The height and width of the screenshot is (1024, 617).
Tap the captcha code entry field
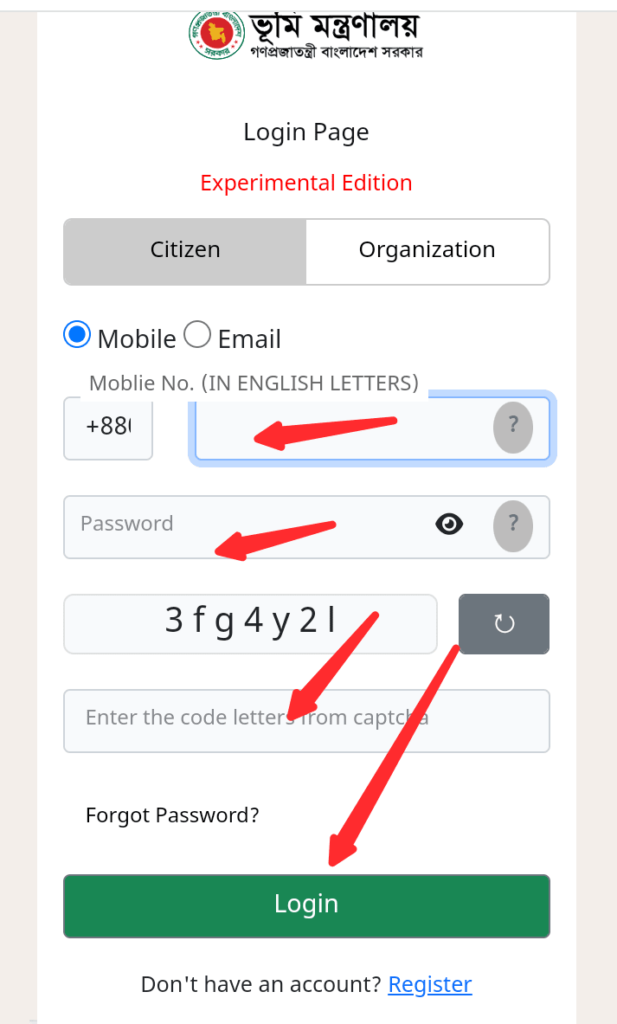pos(306,720)
